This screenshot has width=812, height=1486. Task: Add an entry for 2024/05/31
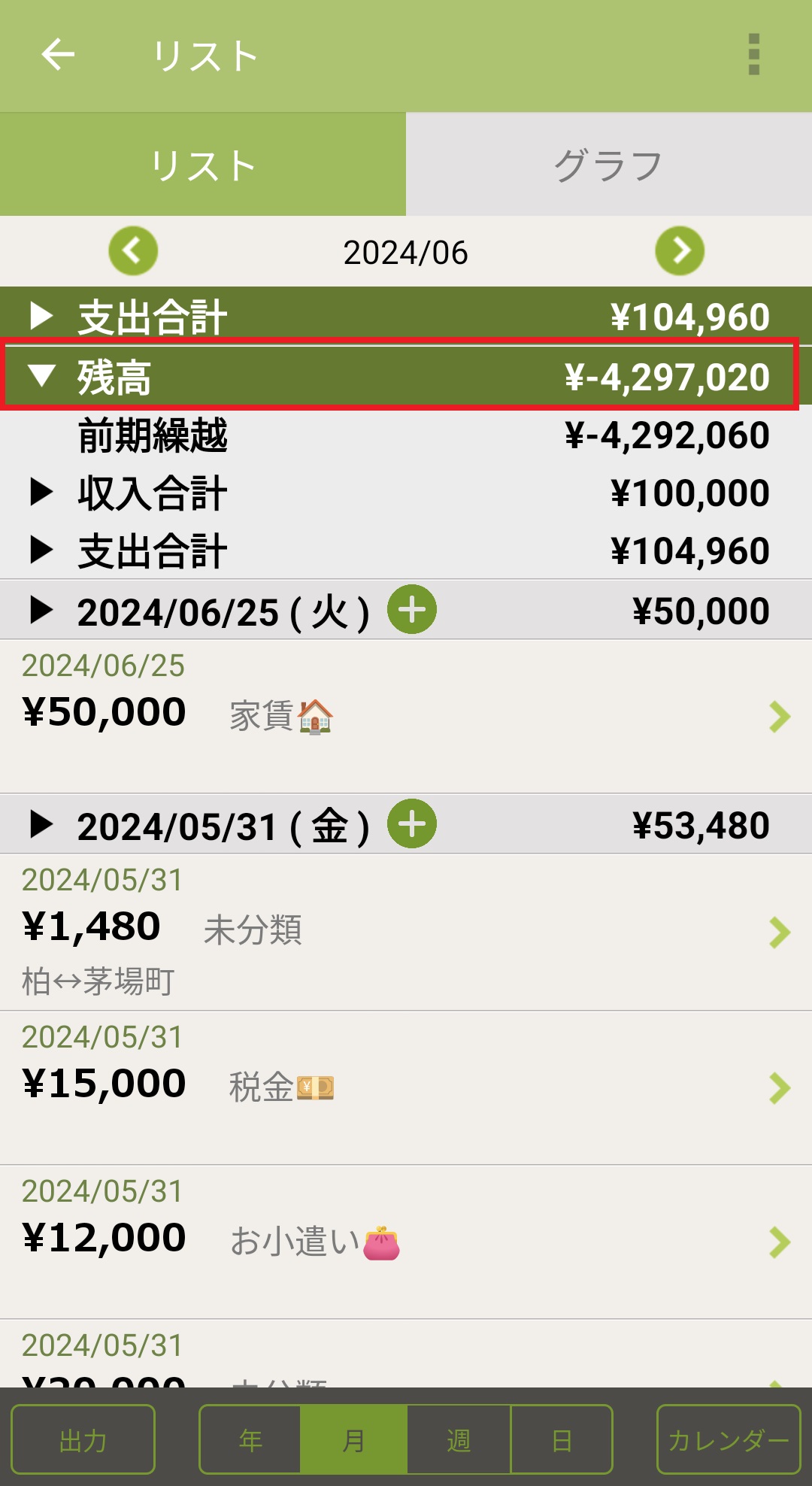click(x=412, y=824)
